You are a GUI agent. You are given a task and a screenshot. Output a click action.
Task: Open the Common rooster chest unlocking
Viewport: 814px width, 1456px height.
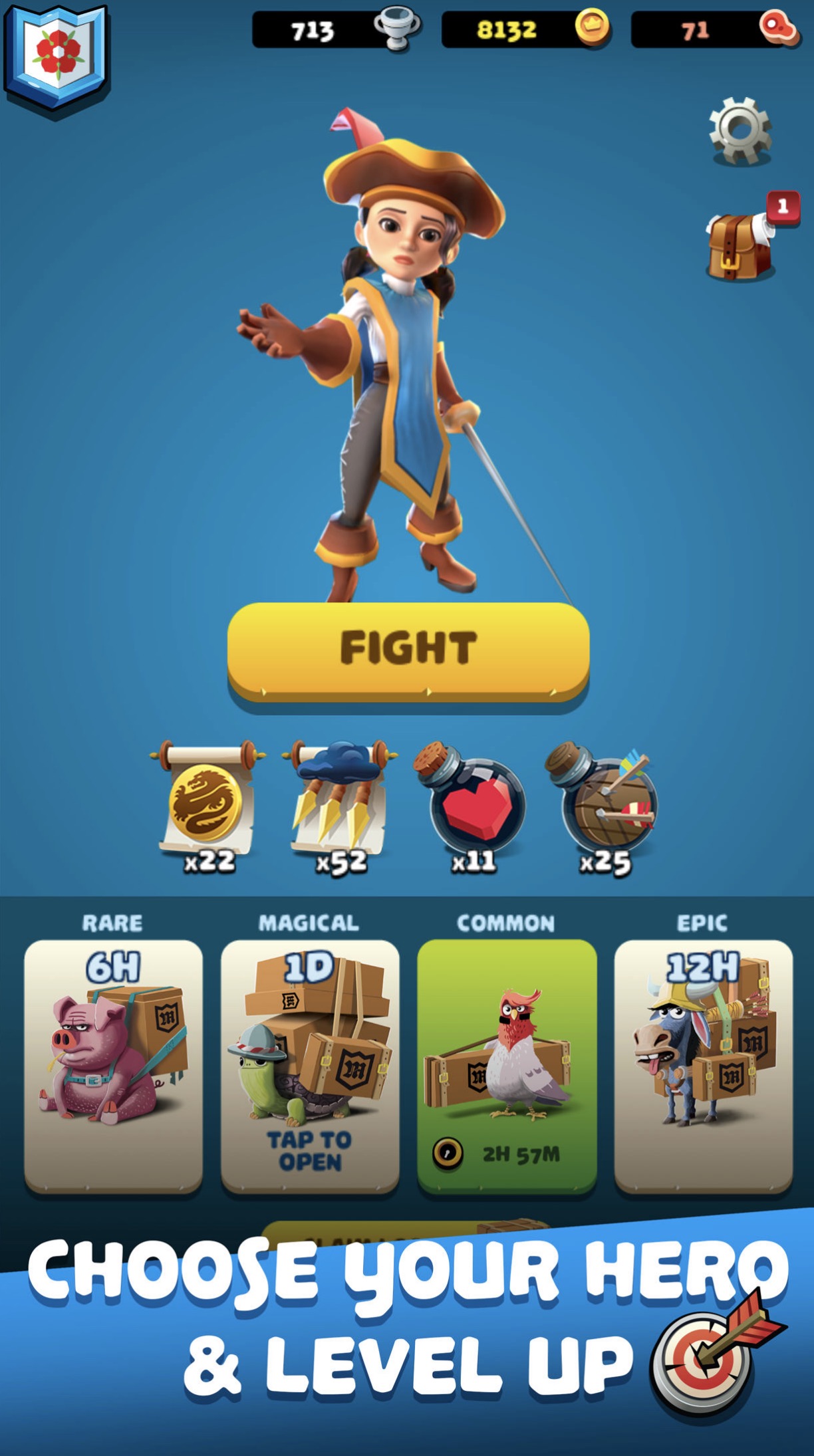point(507,1066)
